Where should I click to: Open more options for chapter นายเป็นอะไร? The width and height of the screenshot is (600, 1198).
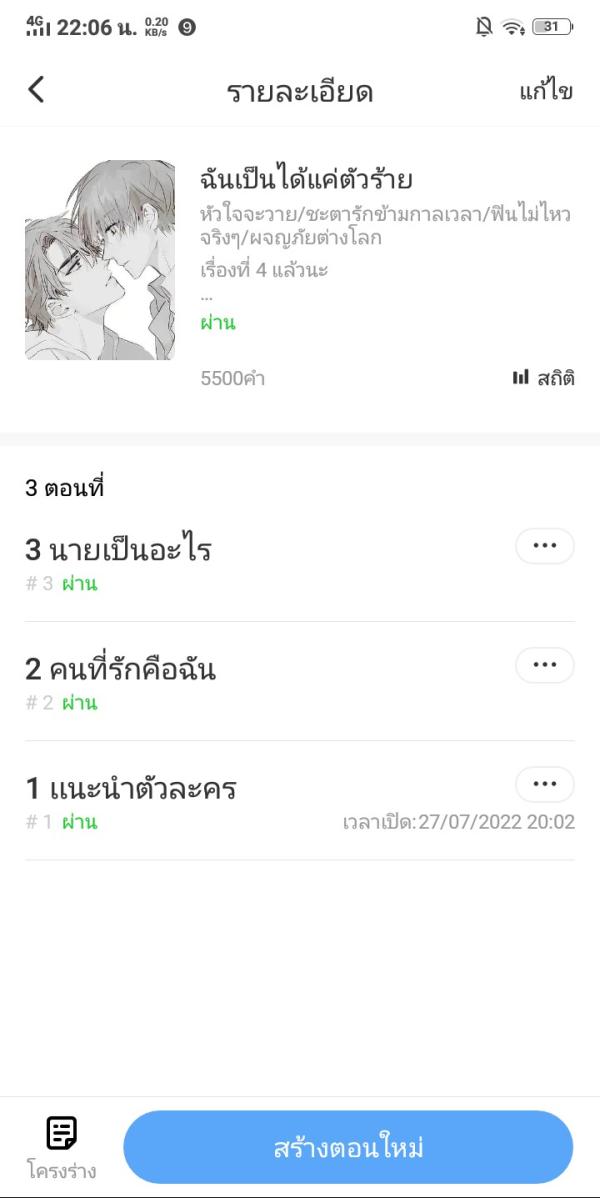coord(545,546)
